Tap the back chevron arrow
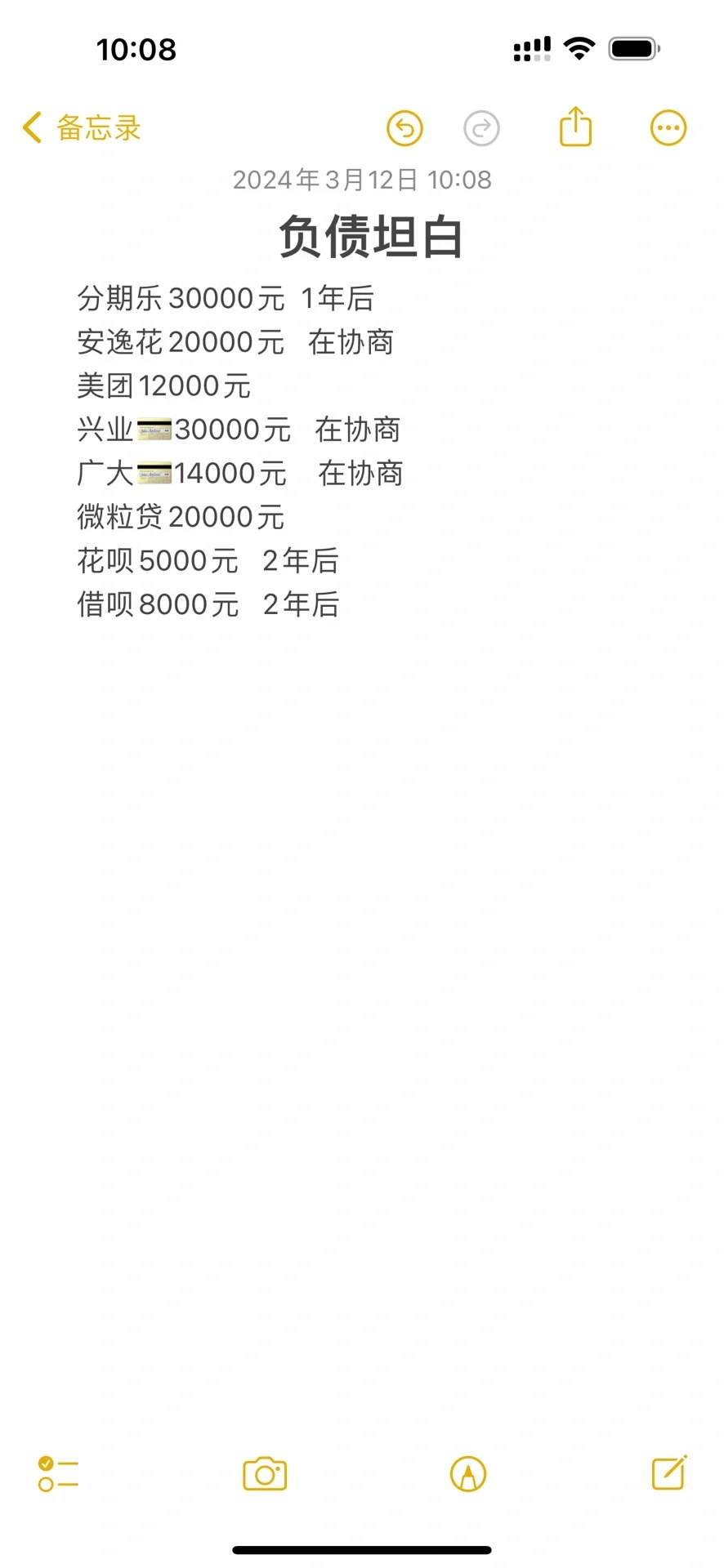The height and width of the screenshot is (1568, 724). pos(31,127)
